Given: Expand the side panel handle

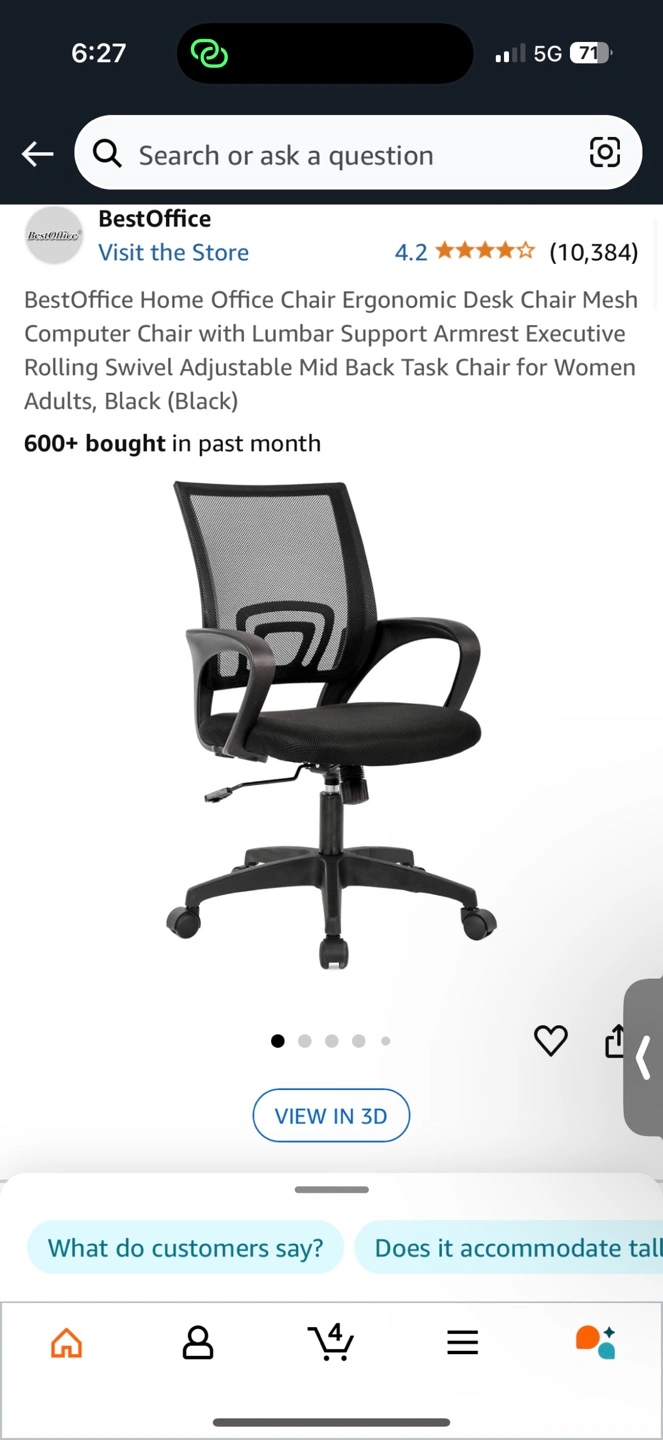Looking at the screenshot, I should pyautogui.click(x=643, y=1057).
